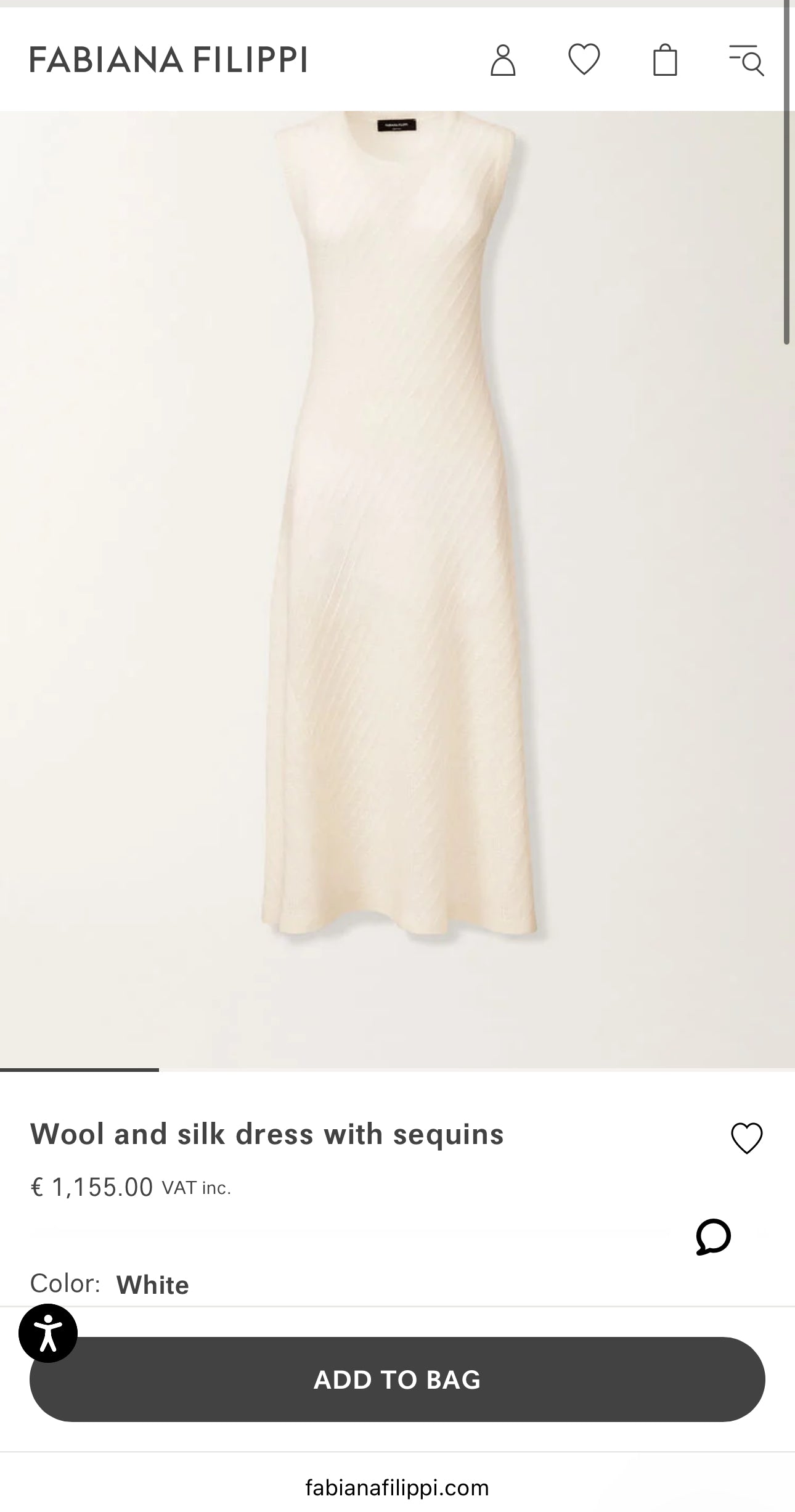Go to the Fabiana Filippi home page
Image resolution: width=795 pixels, height=1512 pixels.
(168, 60)
